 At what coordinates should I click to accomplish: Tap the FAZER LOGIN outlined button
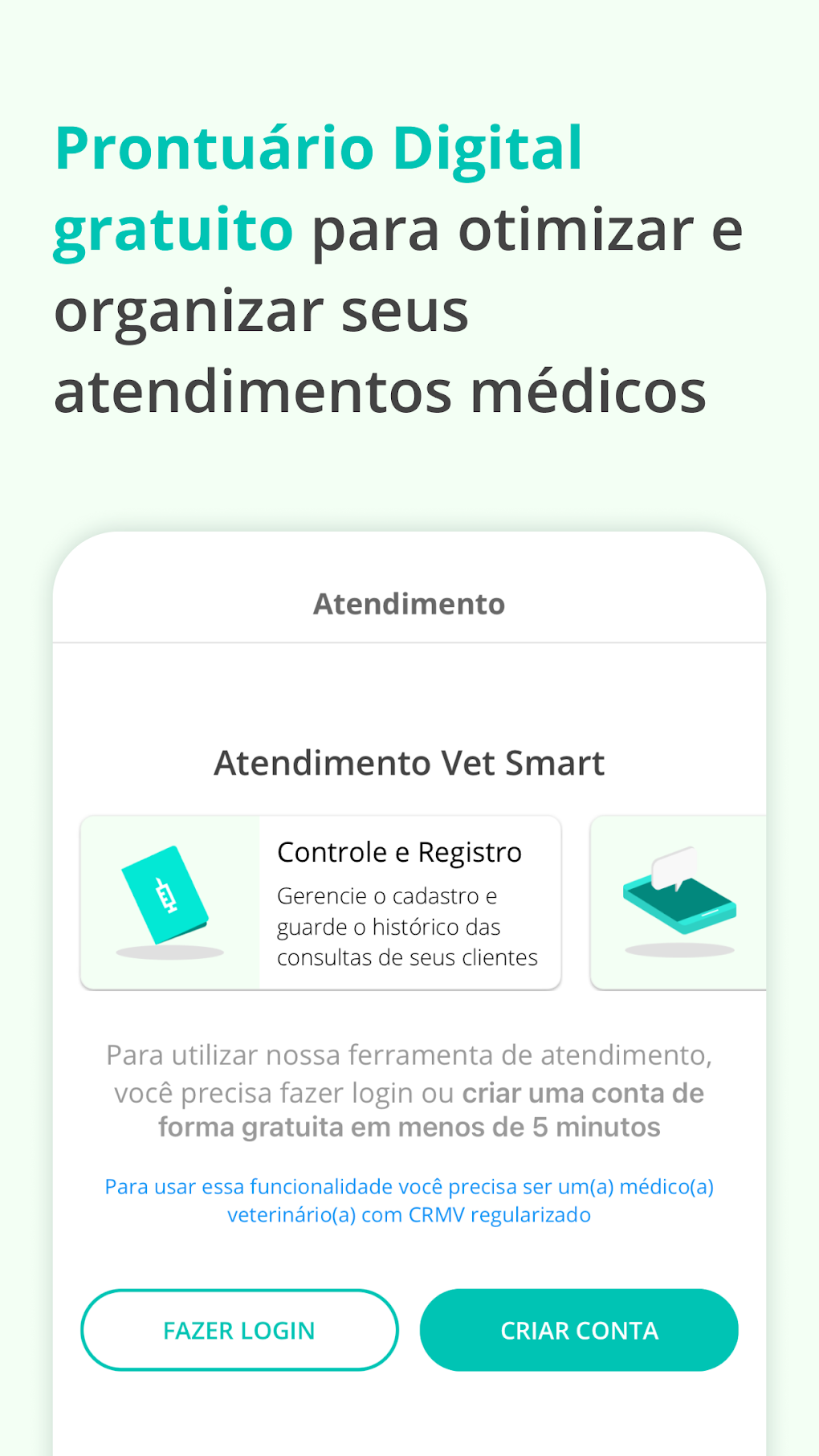pos(238,1330)
